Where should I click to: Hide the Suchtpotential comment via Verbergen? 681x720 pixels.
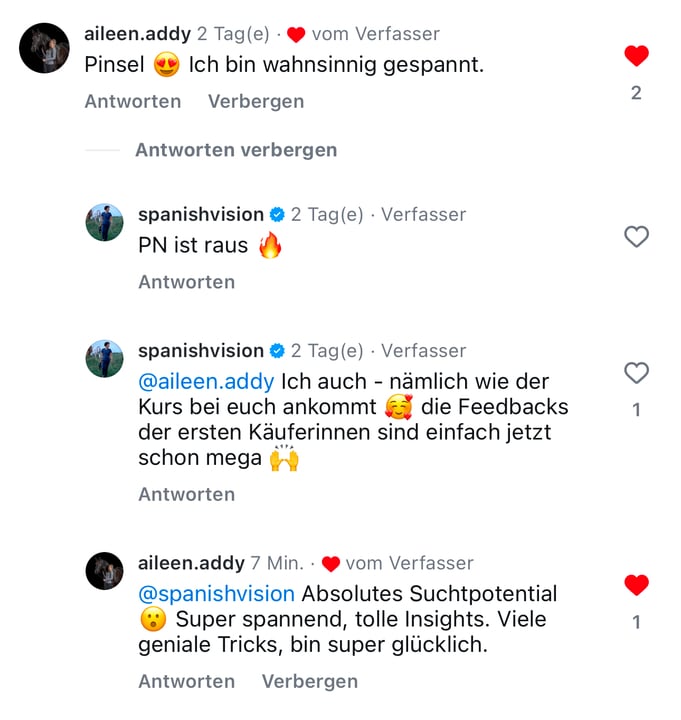pos(309,681)
